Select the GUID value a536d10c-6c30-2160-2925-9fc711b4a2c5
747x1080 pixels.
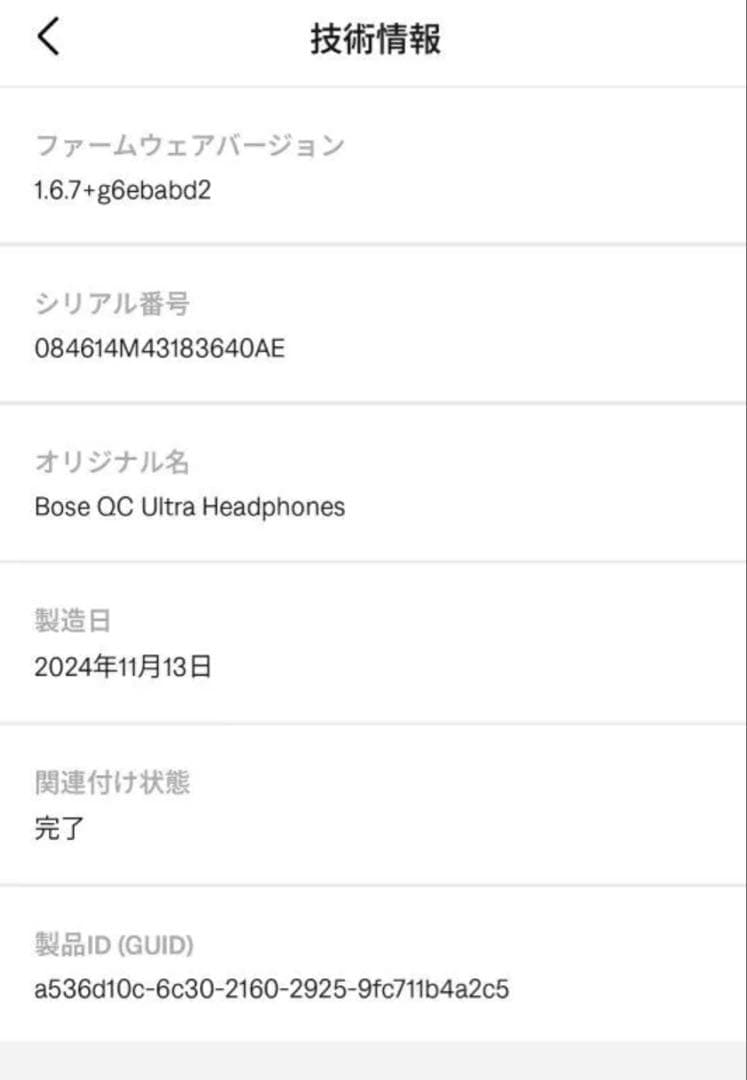pyautogui.click(x=270, y=990)
